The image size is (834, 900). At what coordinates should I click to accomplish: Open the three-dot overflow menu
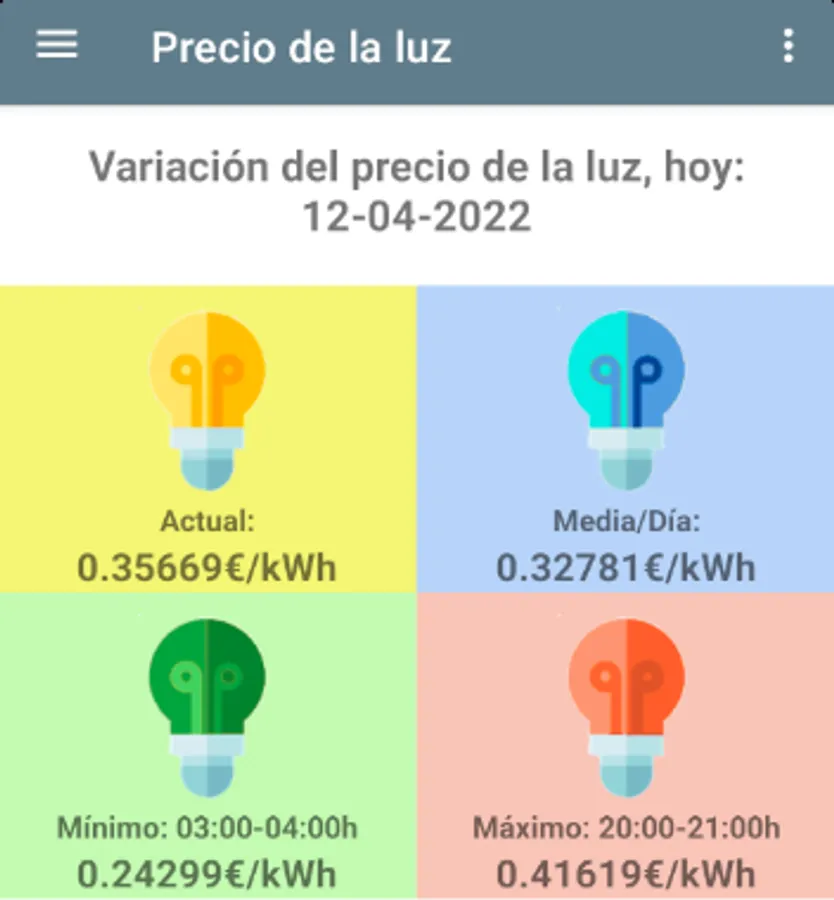point(788,46)
